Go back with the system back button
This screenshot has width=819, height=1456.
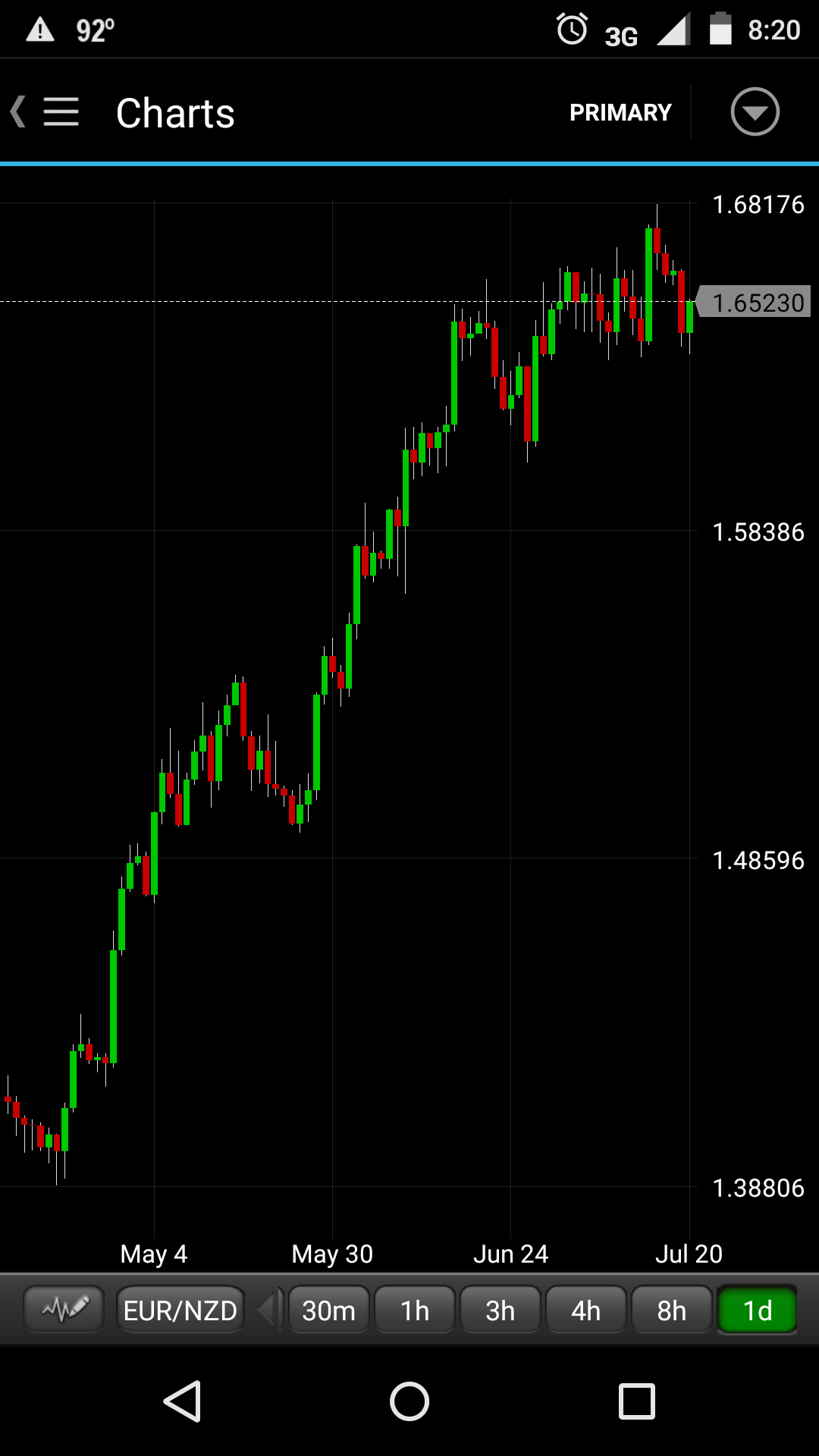(183, 1401)
